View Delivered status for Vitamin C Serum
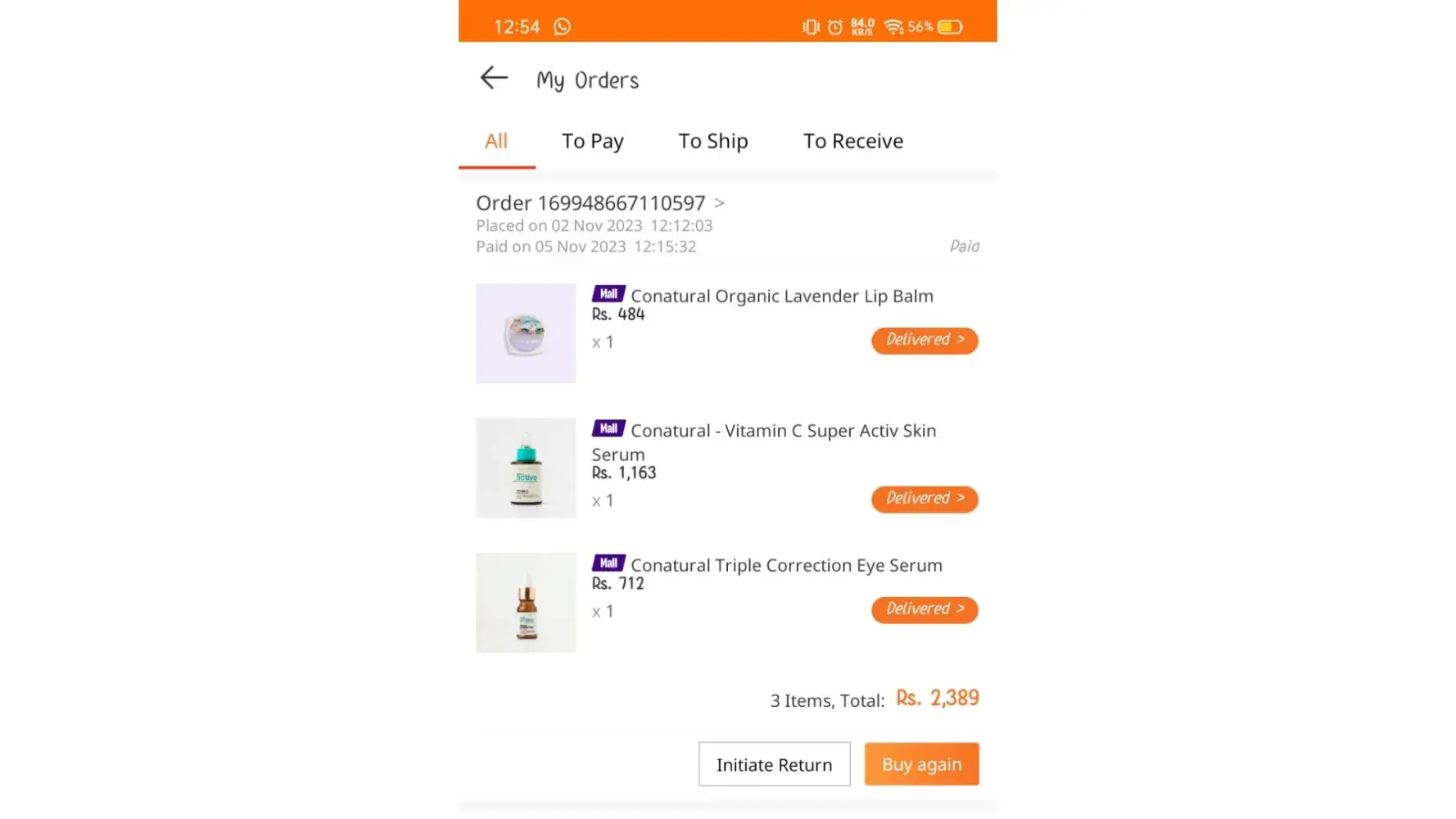The width and height of the screenshot is (1456, 819). tap(924, 499)
